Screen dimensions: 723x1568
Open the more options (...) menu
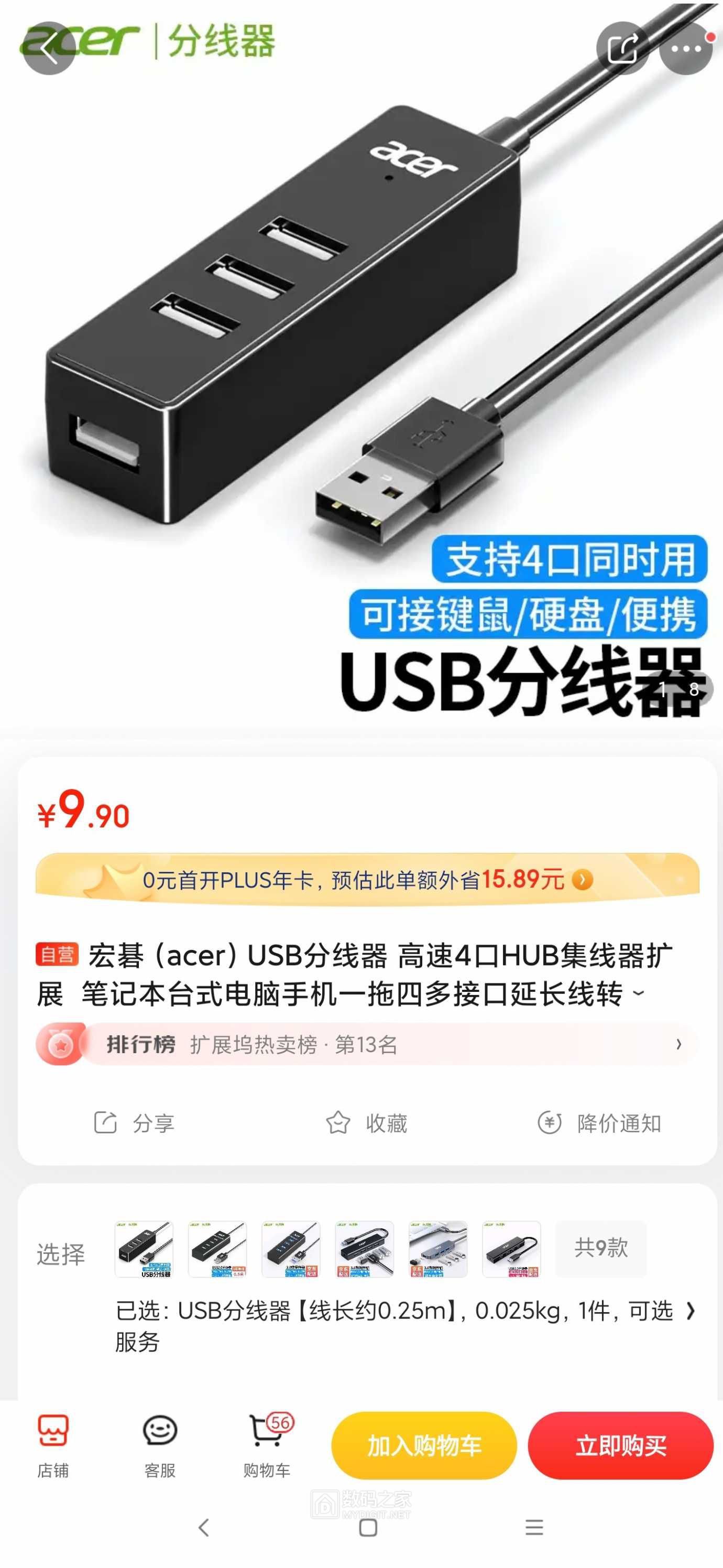pyautogui.click(x=686, y=50)
